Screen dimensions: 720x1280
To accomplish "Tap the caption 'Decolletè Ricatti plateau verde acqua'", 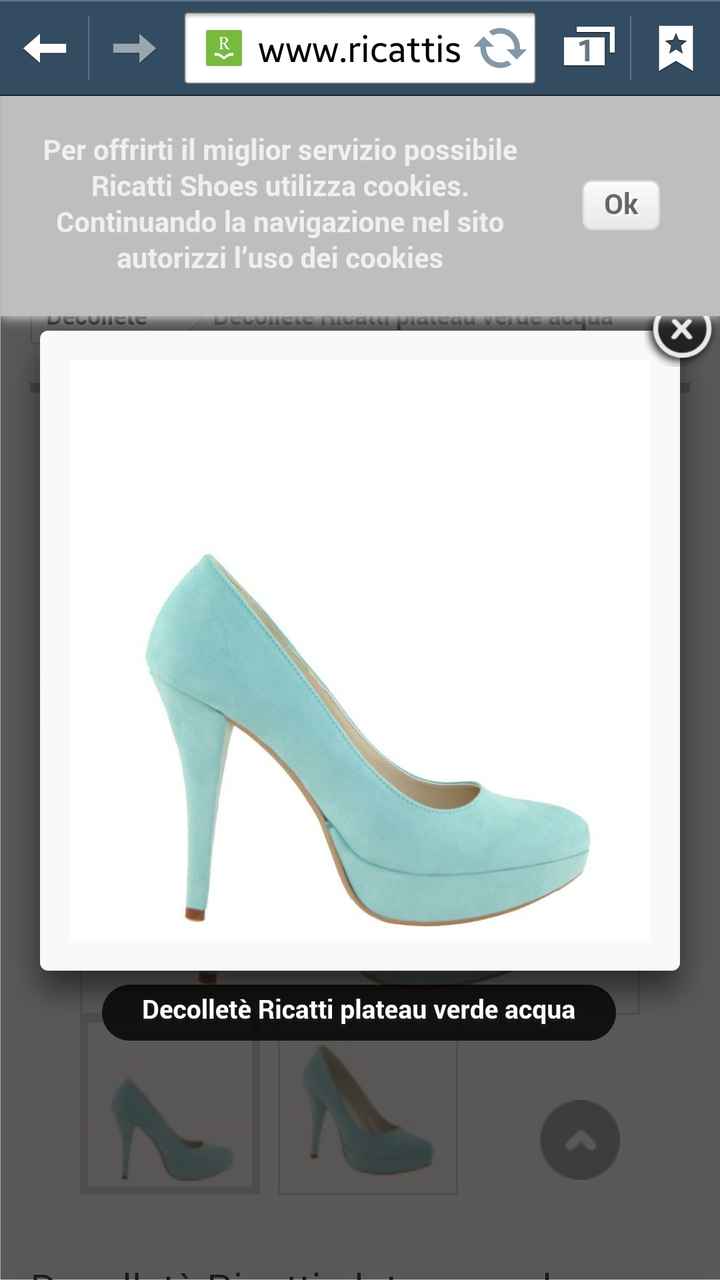I will coord(358,1011).
